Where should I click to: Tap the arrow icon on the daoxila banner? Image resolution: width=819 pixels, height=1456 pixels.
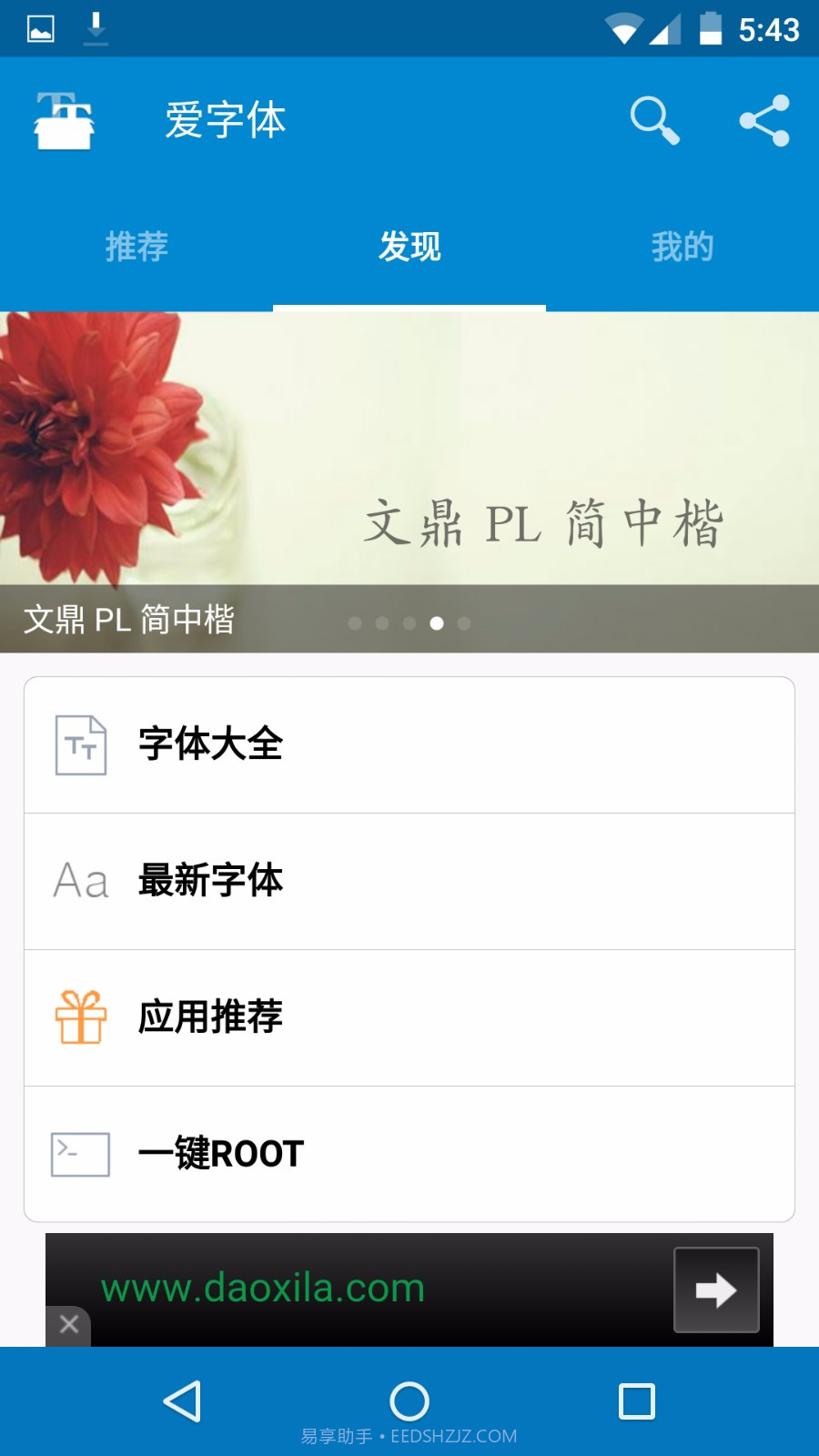click(715, 1289)
